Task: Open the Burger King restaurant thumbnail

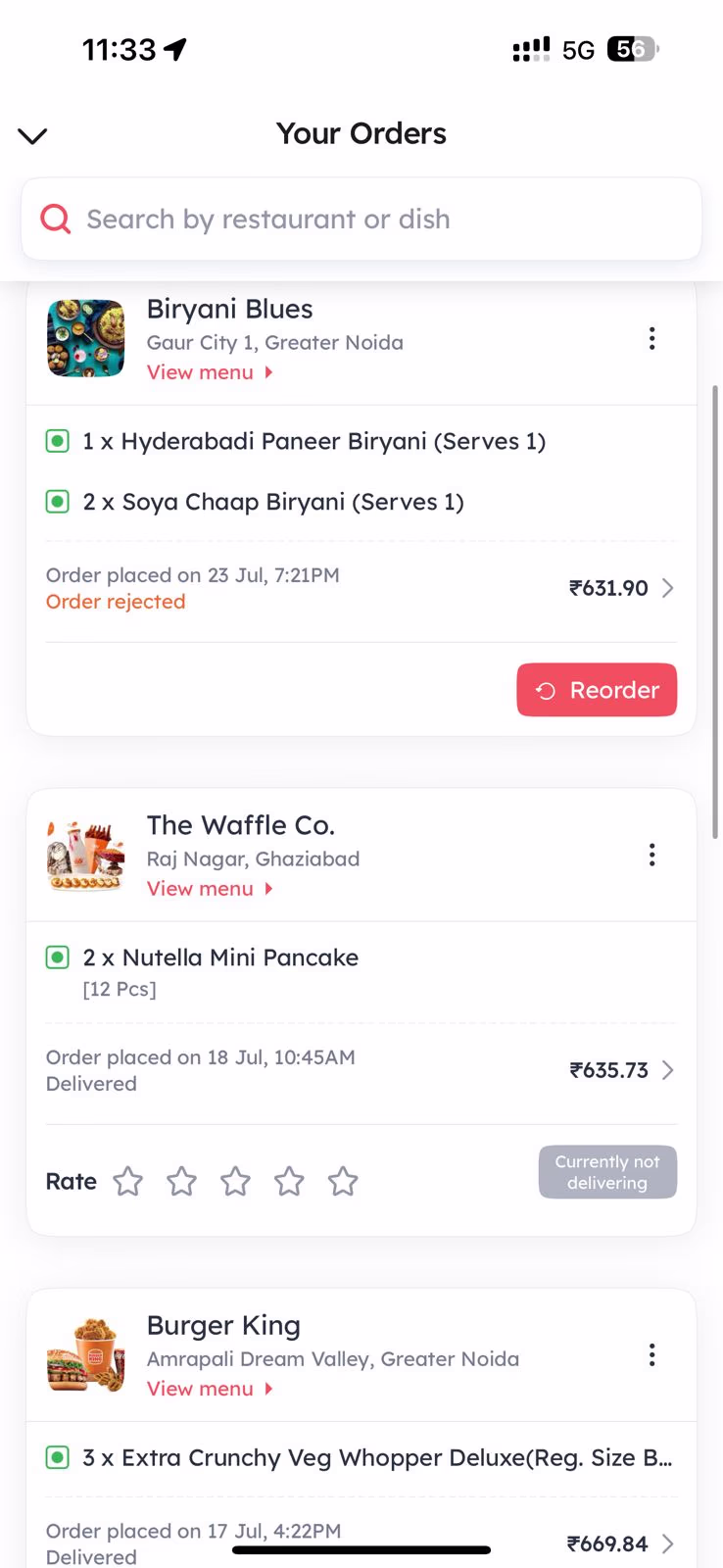Action: coord(86,1355)
